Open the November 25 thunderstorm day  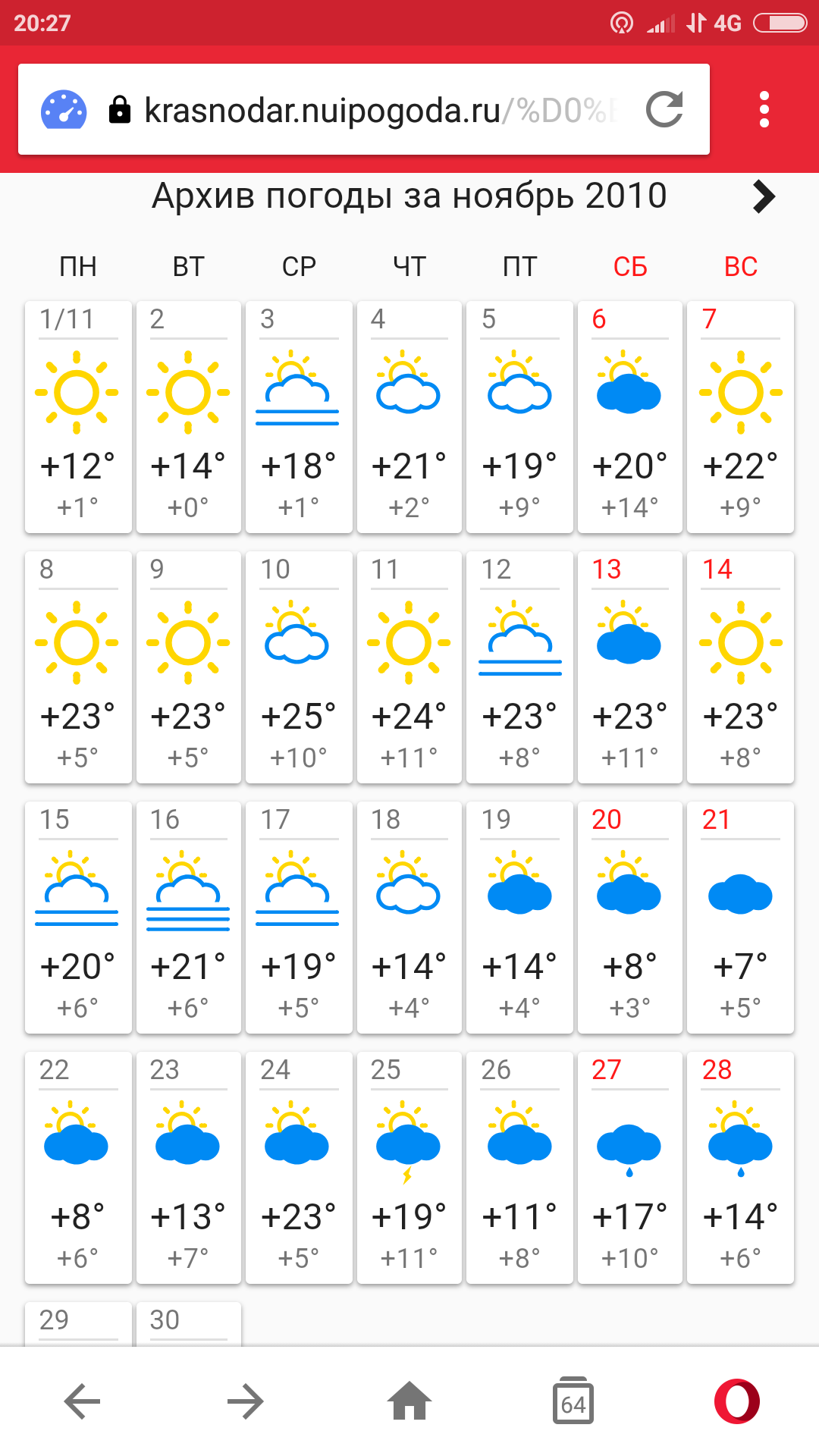click(409, 1168)
